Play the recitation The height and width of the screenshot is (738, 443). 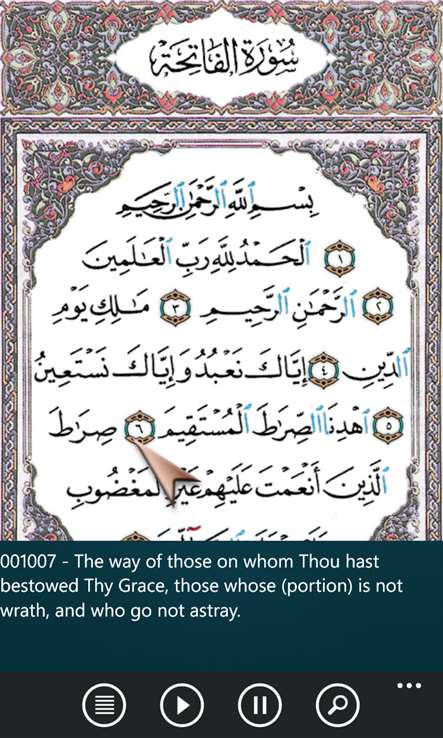pos(182,705)
